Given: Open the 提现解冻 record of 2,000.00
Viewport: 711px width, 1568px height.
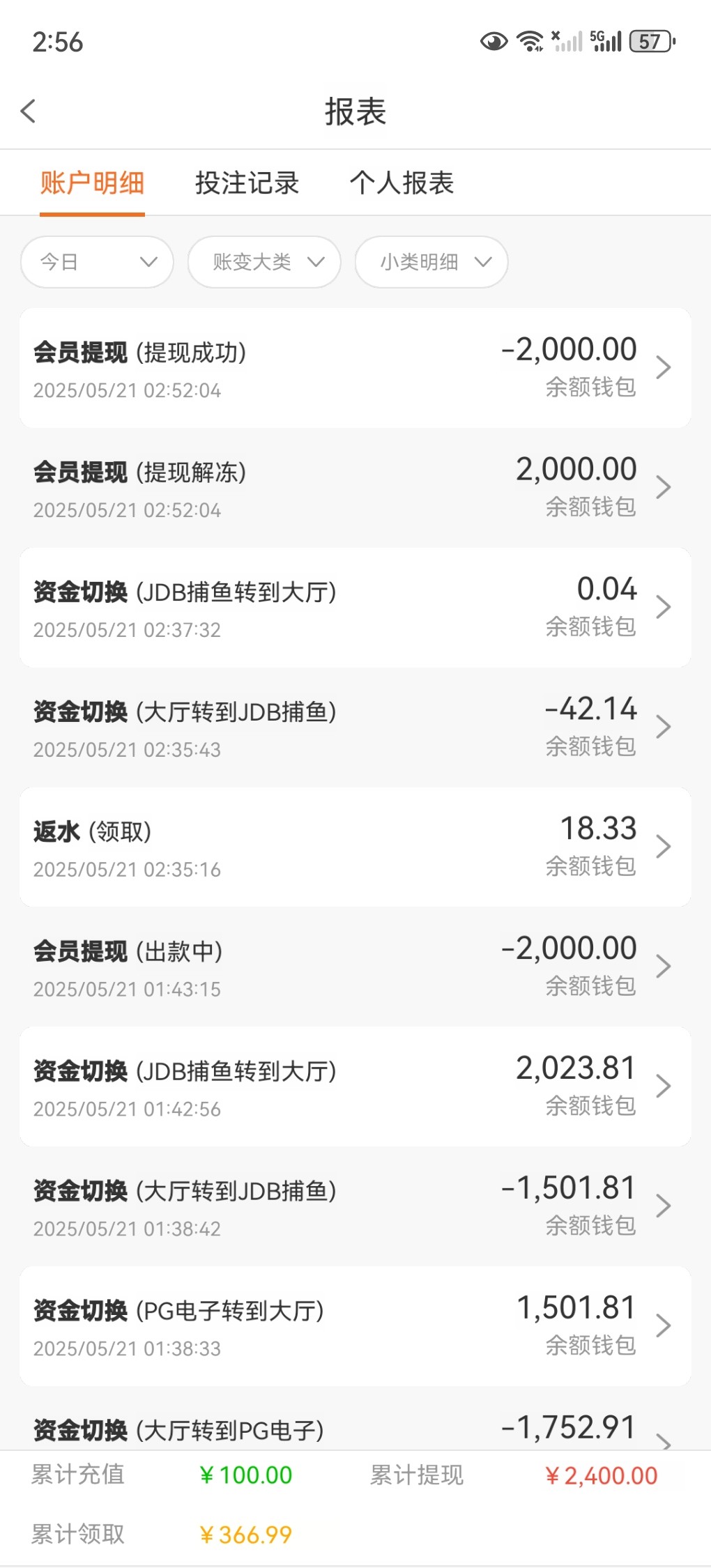Looking at the screenshot, I should coord(355,488).
